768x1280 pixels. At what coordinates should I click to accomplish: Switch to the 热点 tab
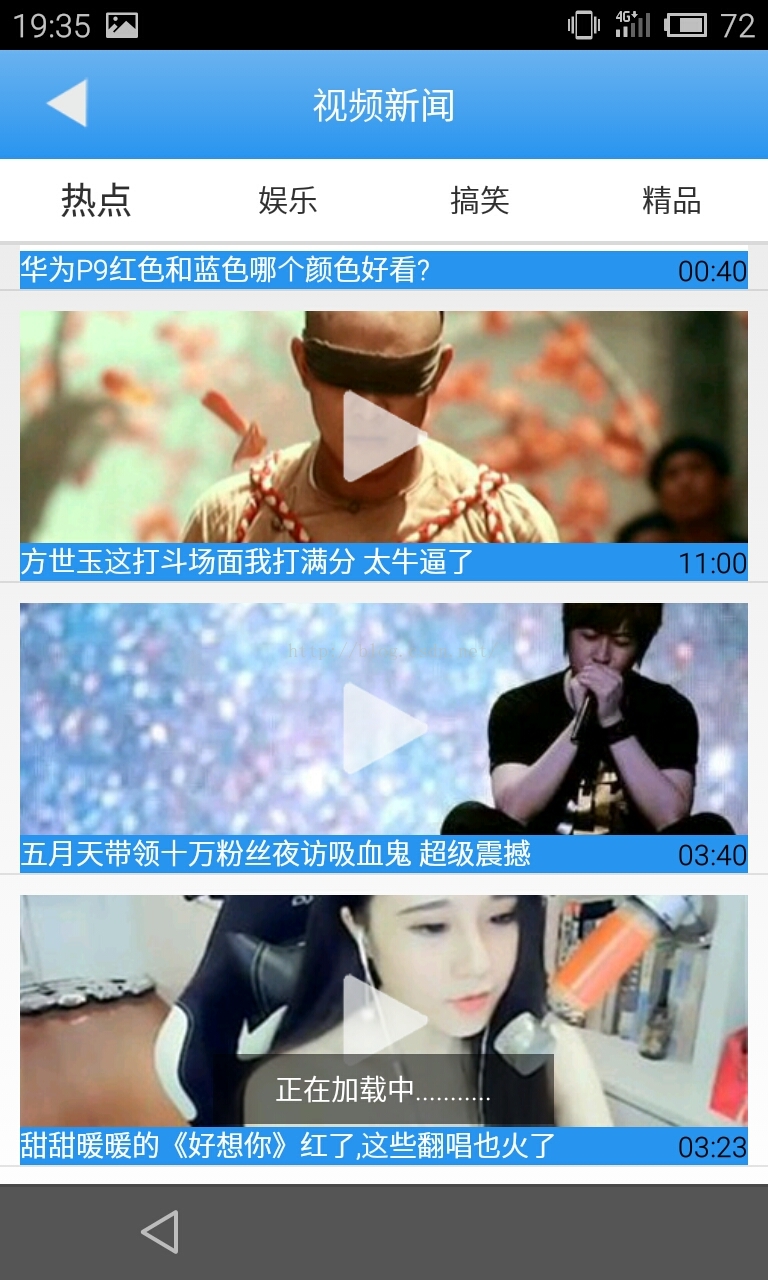coord(96,200)
